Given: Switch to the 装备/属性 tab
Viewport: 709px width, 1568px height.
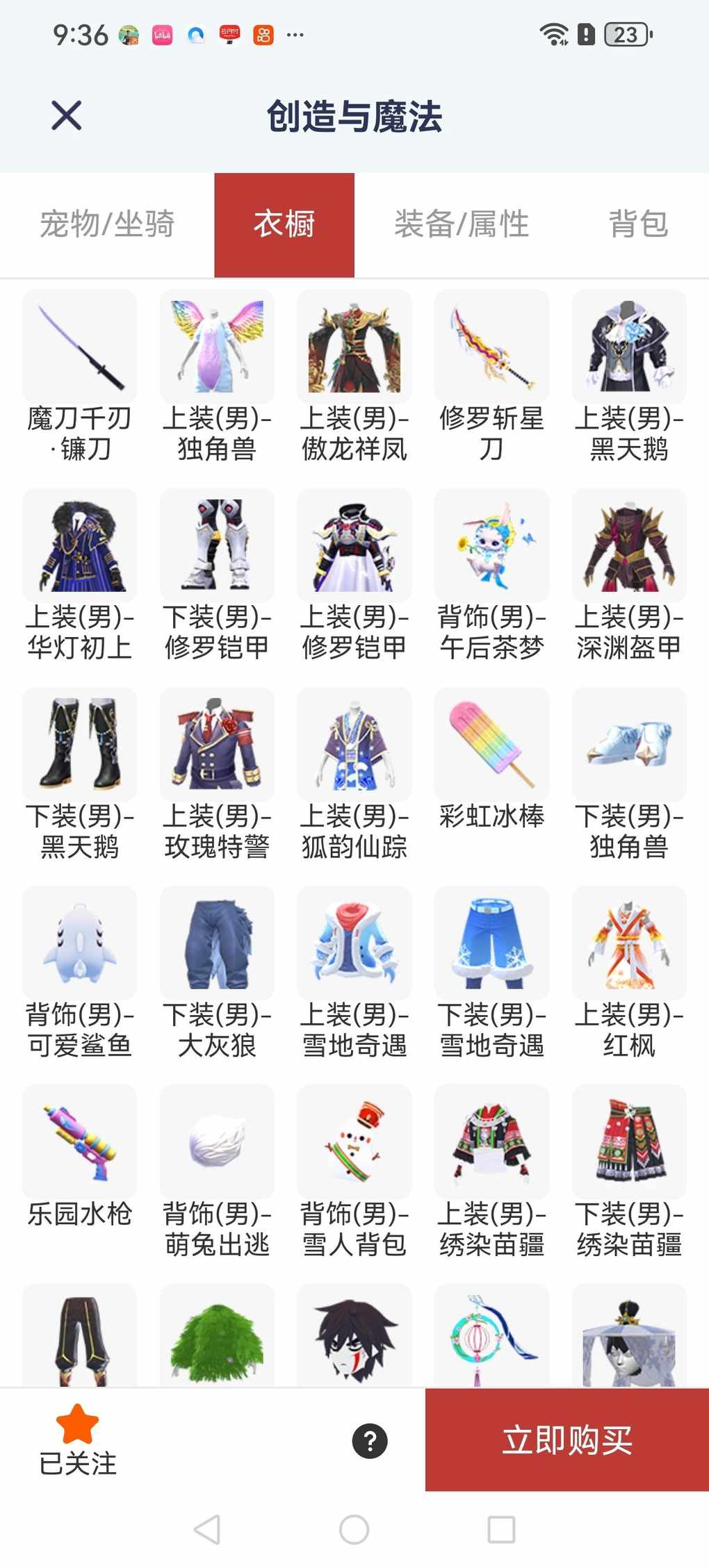Looking at the screenshot, I should coord(462,224).
